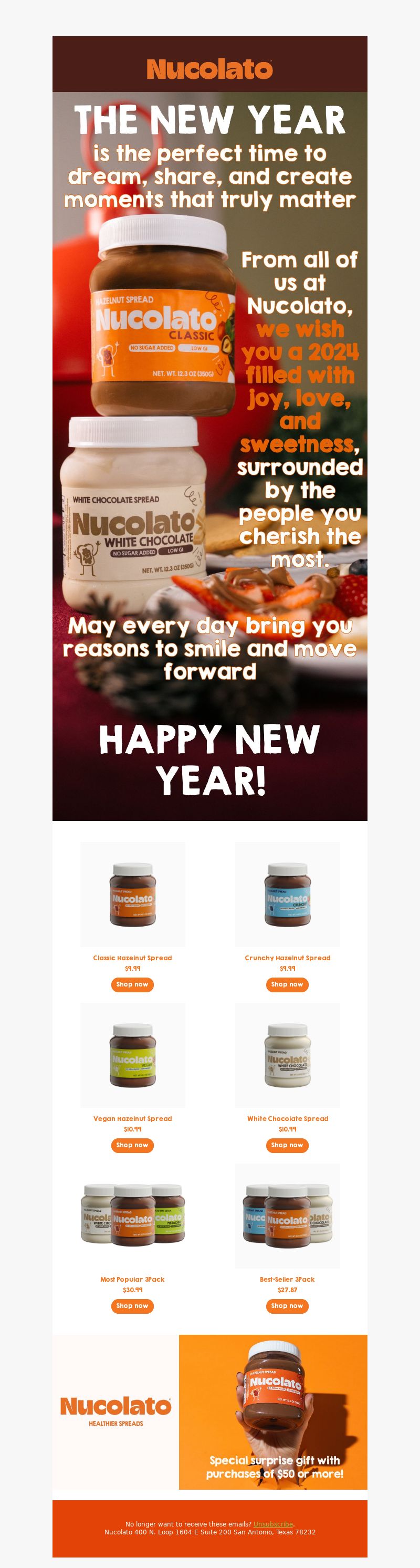The height and width of the screenshot is (1568, 420).
Task: Click the Unsubscribe link
Action: [274, 1524]
